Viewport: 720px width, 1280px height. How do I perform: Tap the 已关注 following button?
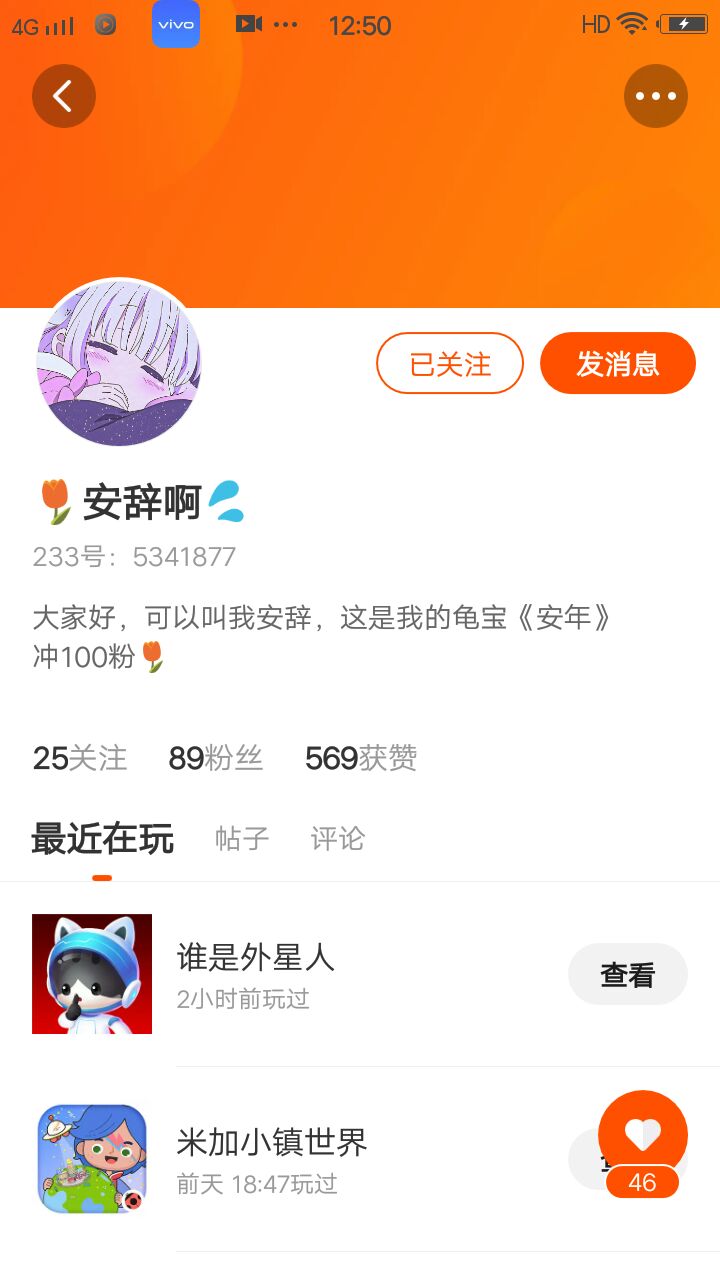450,363
